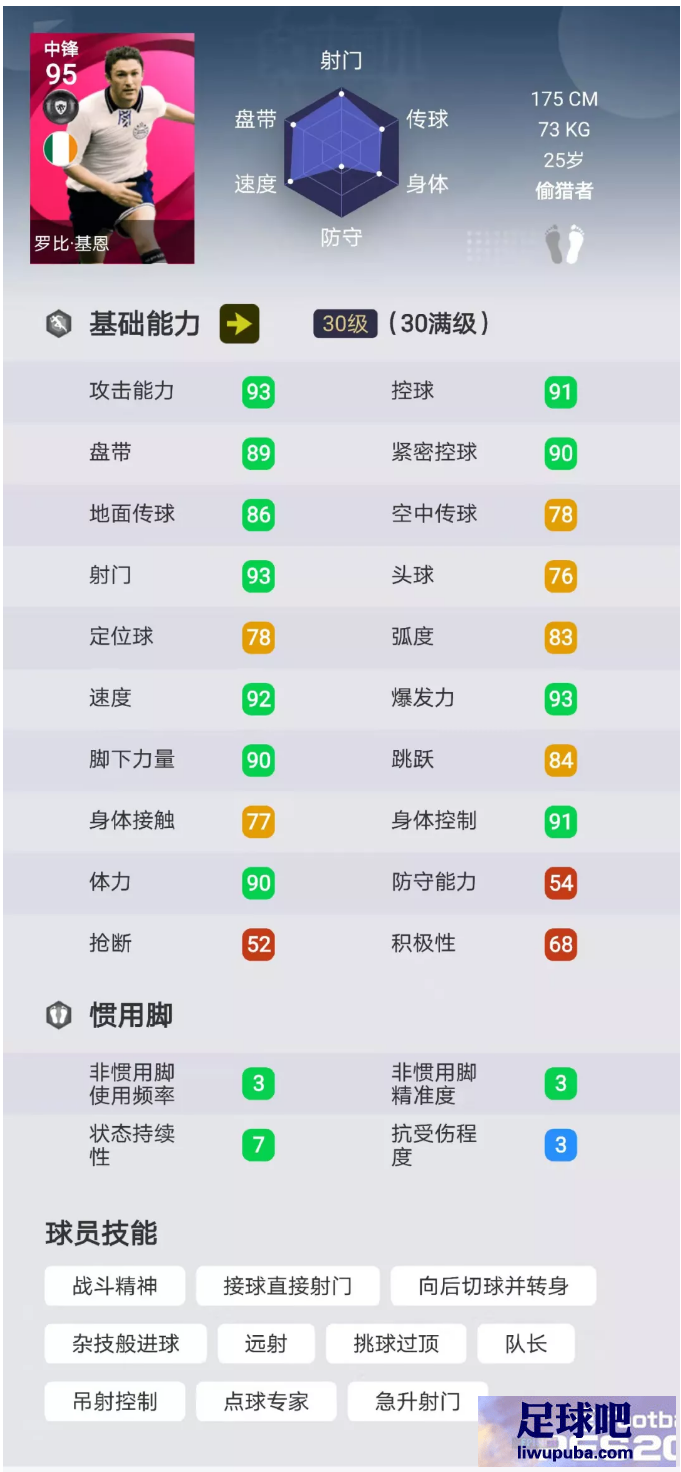Tap the 向后切球并转身 skill chip
This screenshot has width=681, height=1472.
click(493, 1286)
